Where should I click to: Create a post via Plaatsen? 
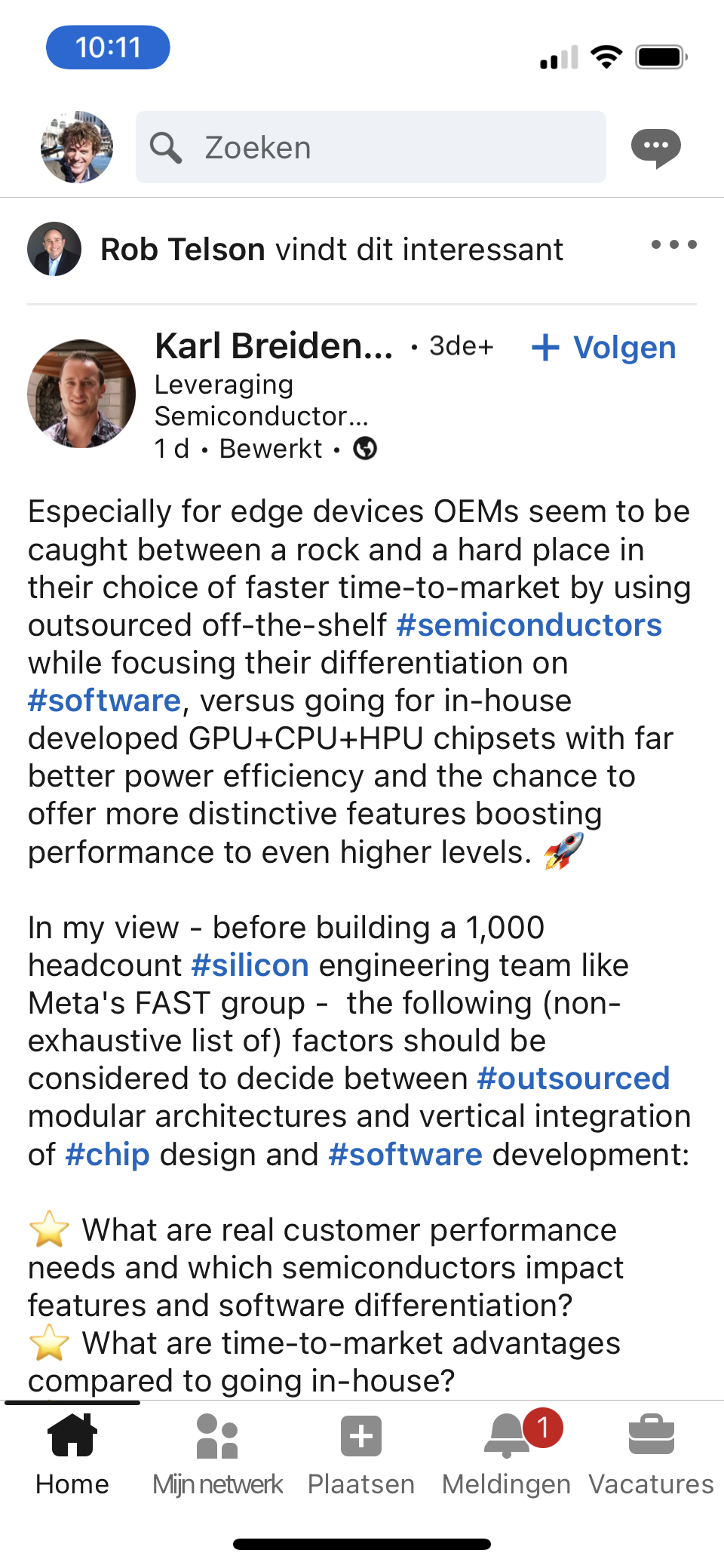click(x=361, y=1454)
